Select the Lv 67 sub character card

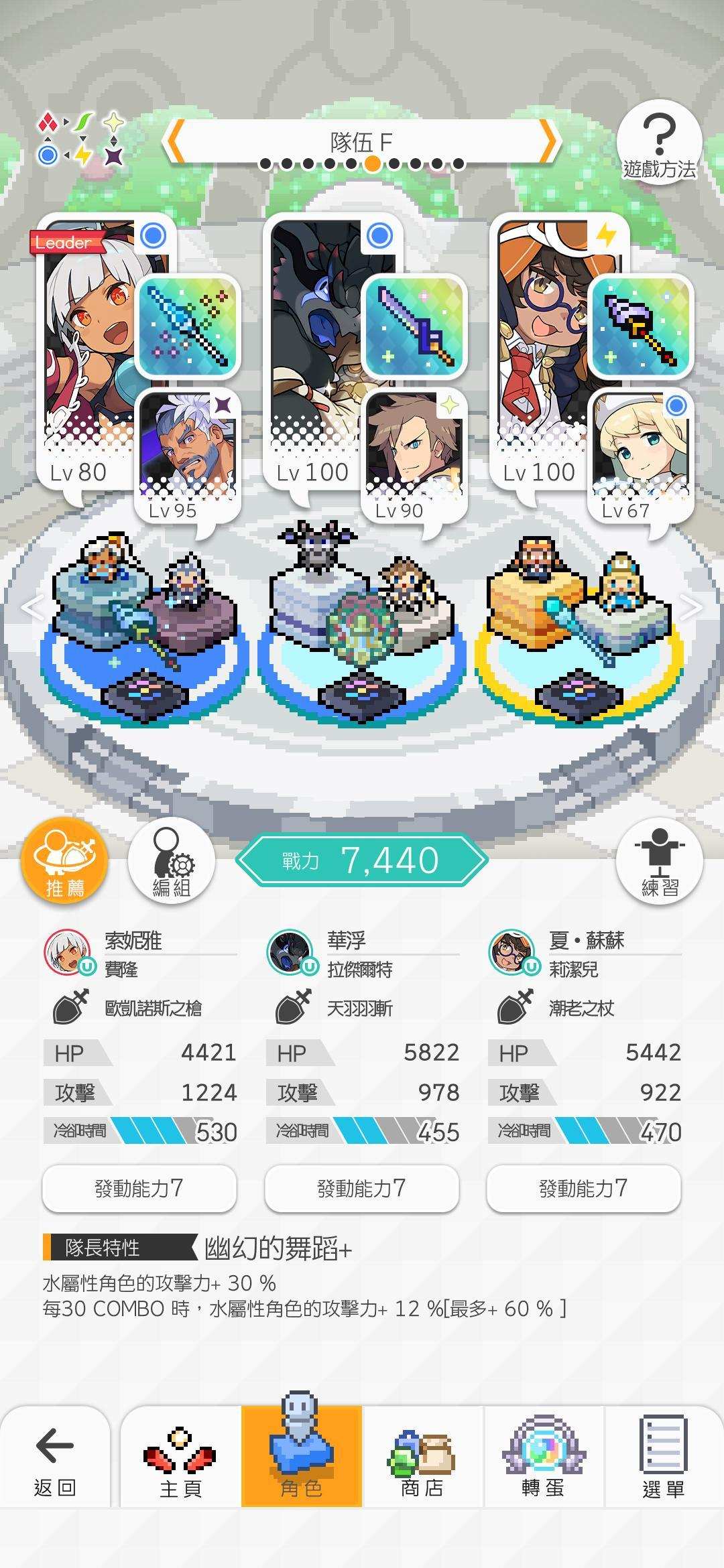coord(640,457)
